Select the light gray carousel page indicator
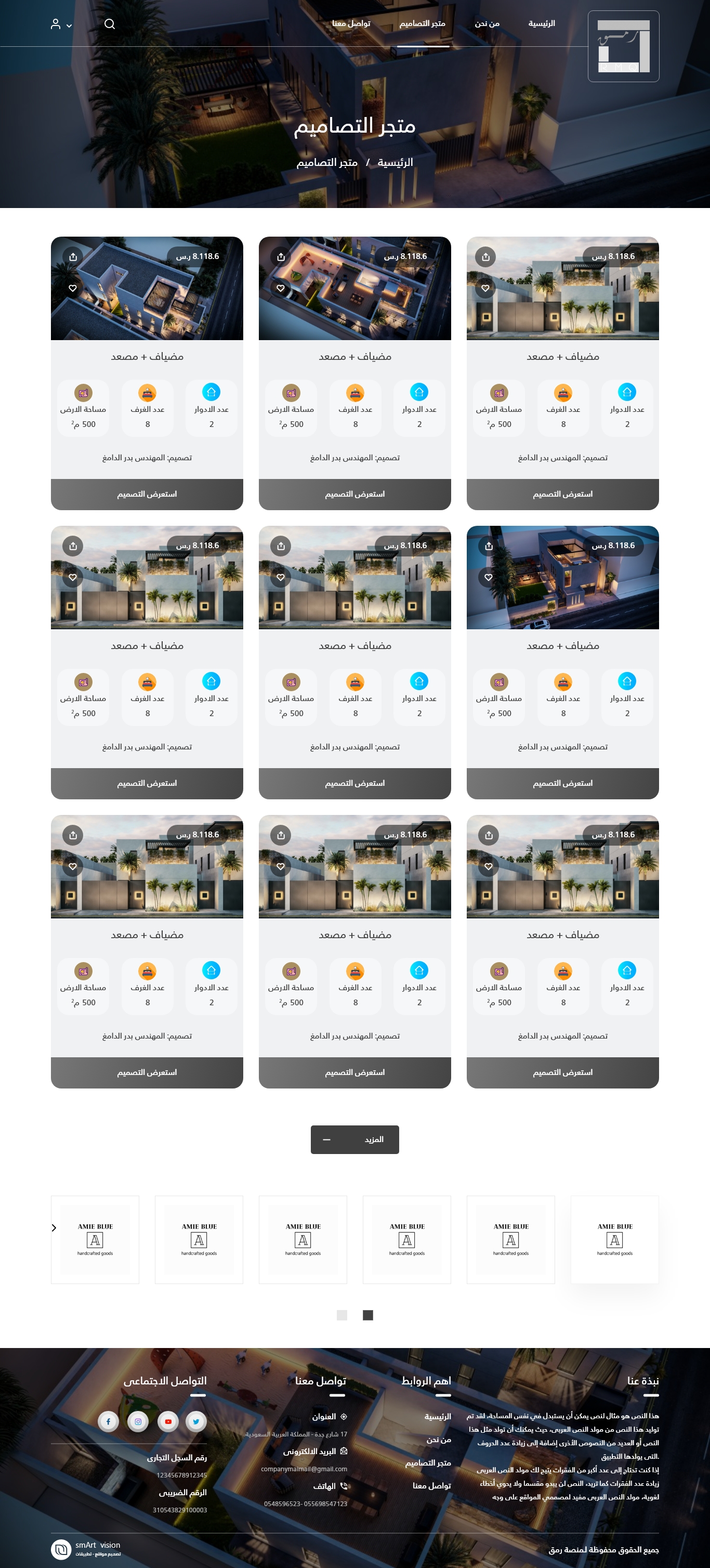Viewport: 710px width, 1568px height. tap(342, 1315)
